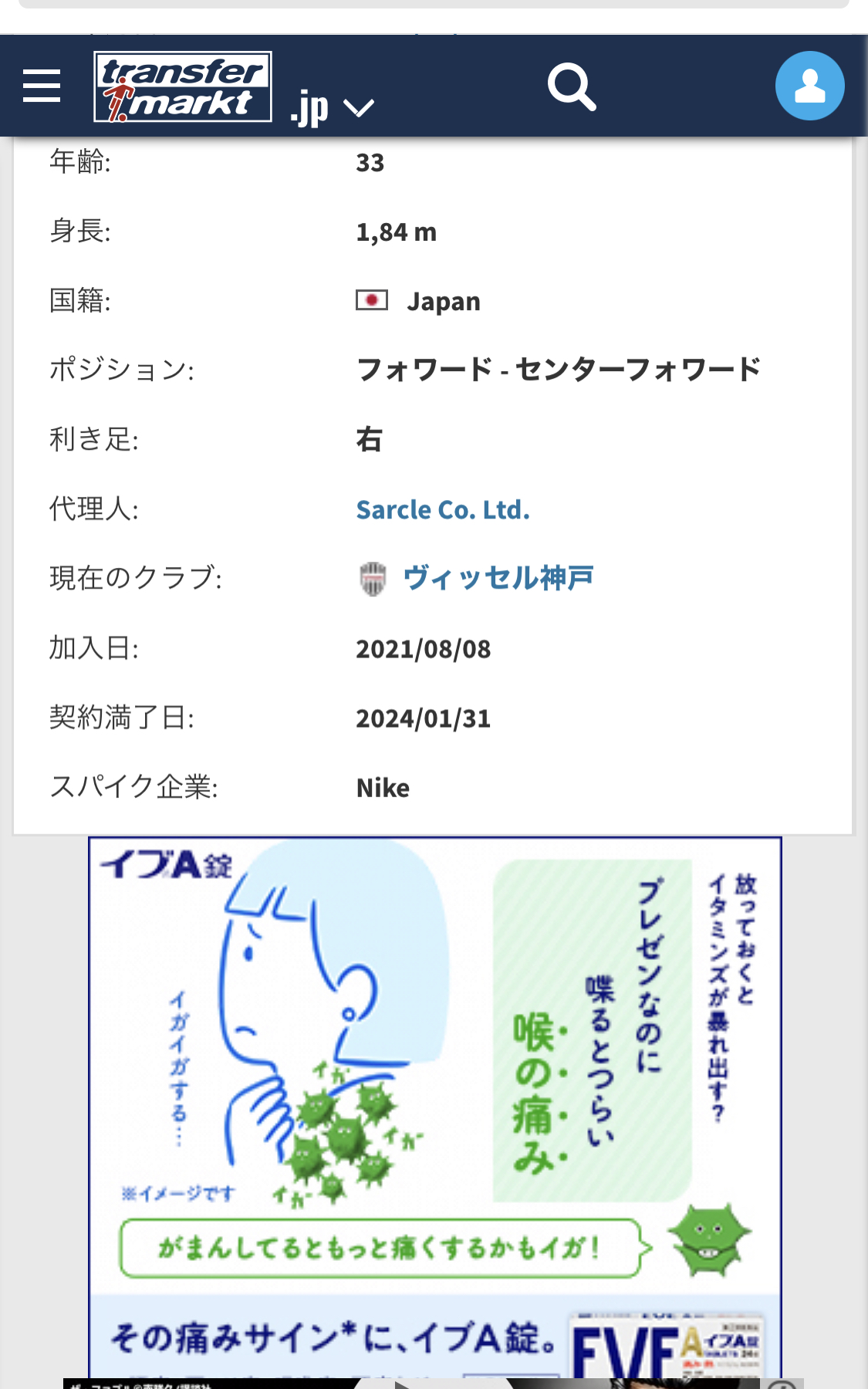Open the hamburger menu
868x1389 pixels.
(x=42, y=86)
